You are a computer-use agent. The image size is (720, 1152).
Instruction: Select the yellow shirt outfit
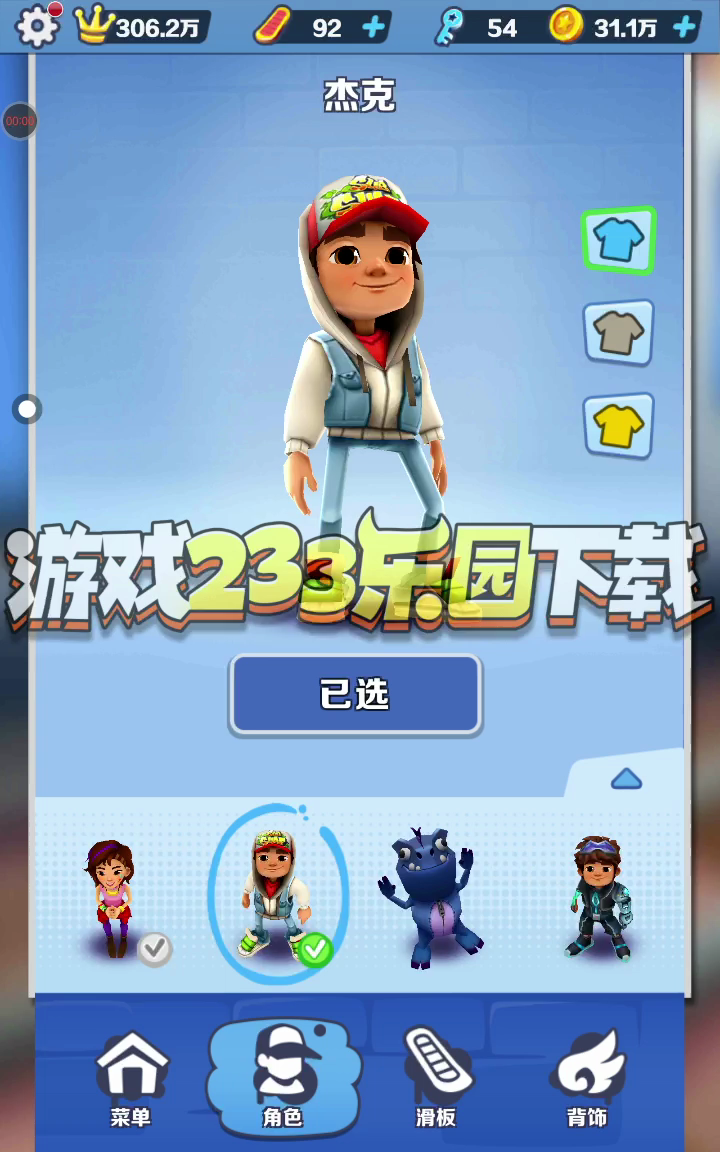point(618,425)
